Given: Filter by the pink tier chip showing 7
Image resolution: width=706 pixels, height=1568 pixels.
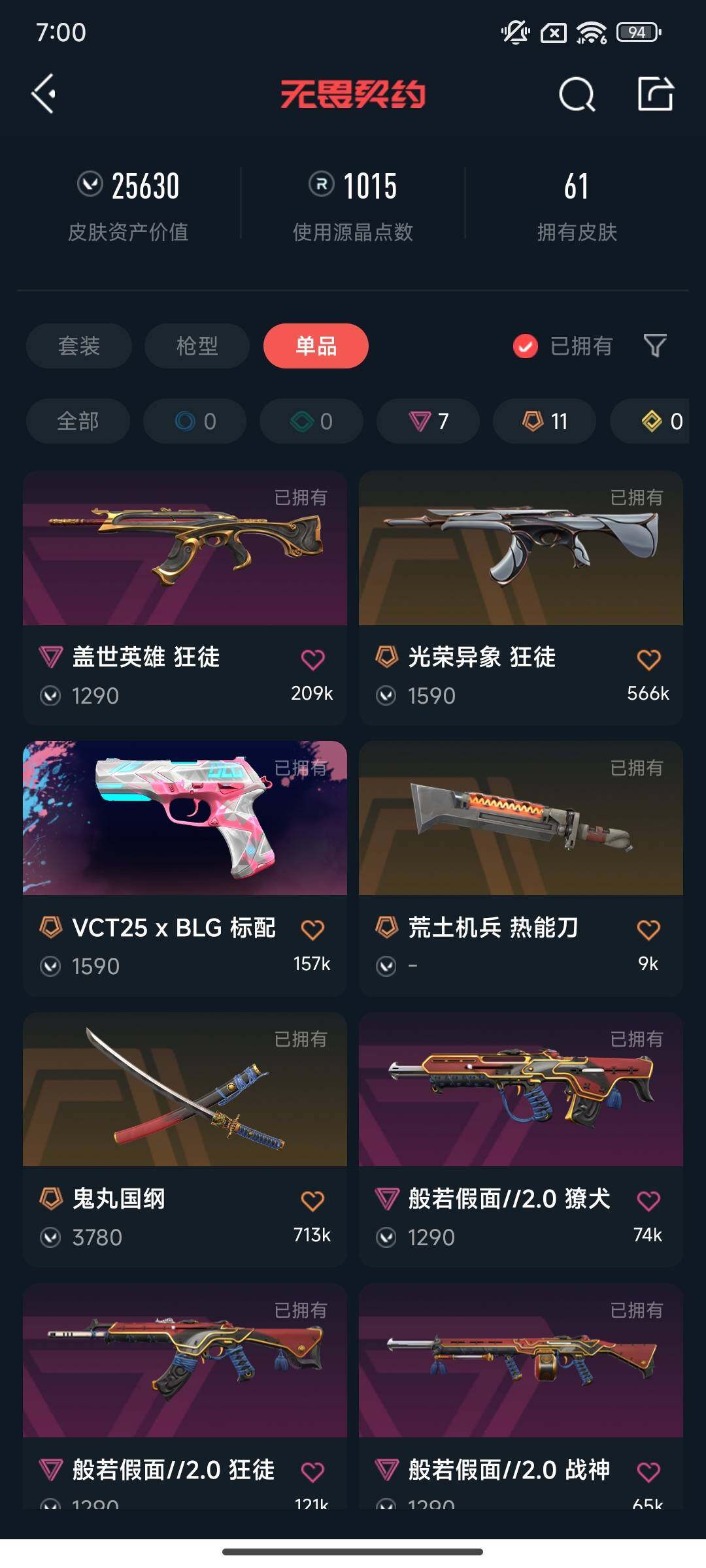Looking at the screenshot, I should 428,421.
